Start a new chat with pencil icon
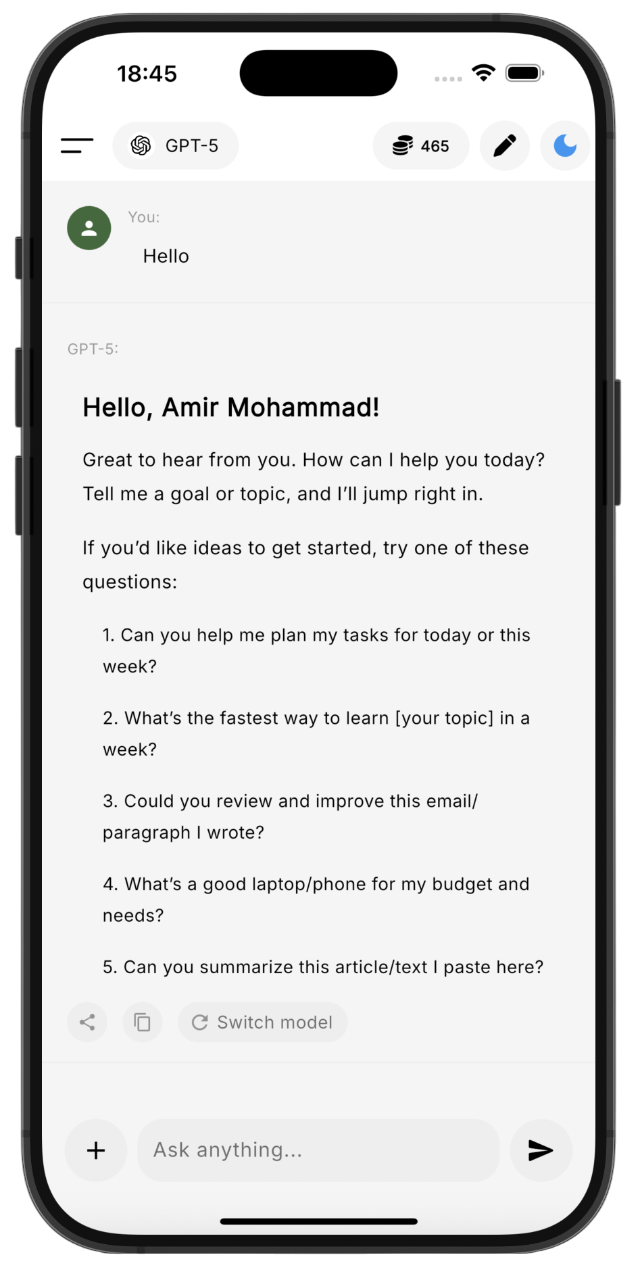Screen dimensions: 633x1280 point(505,146)
